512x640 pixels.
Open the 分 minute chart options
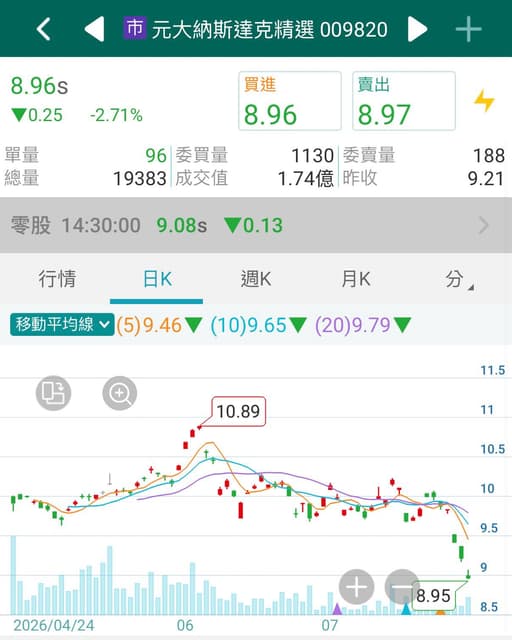point(458,280)
